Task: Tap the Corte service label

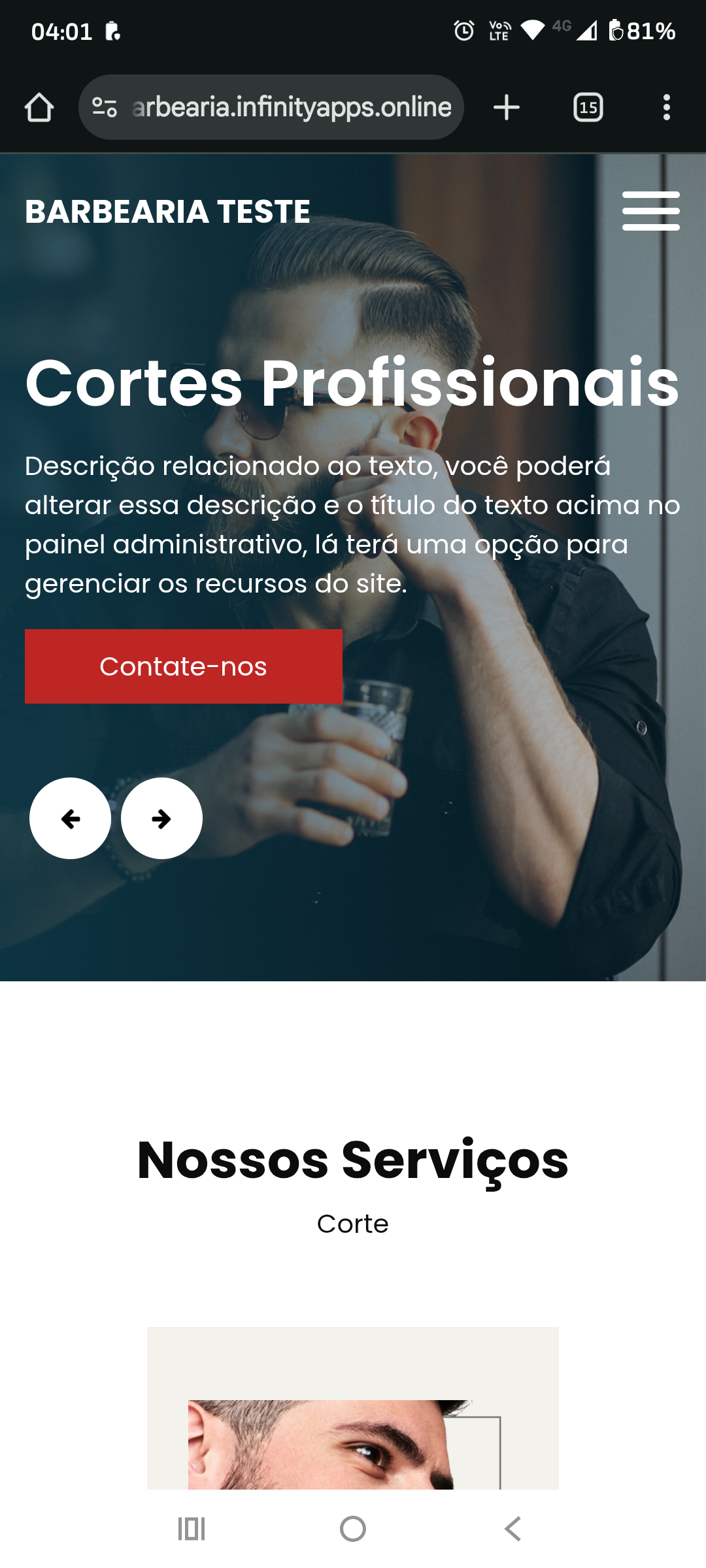Action: 353,1223
